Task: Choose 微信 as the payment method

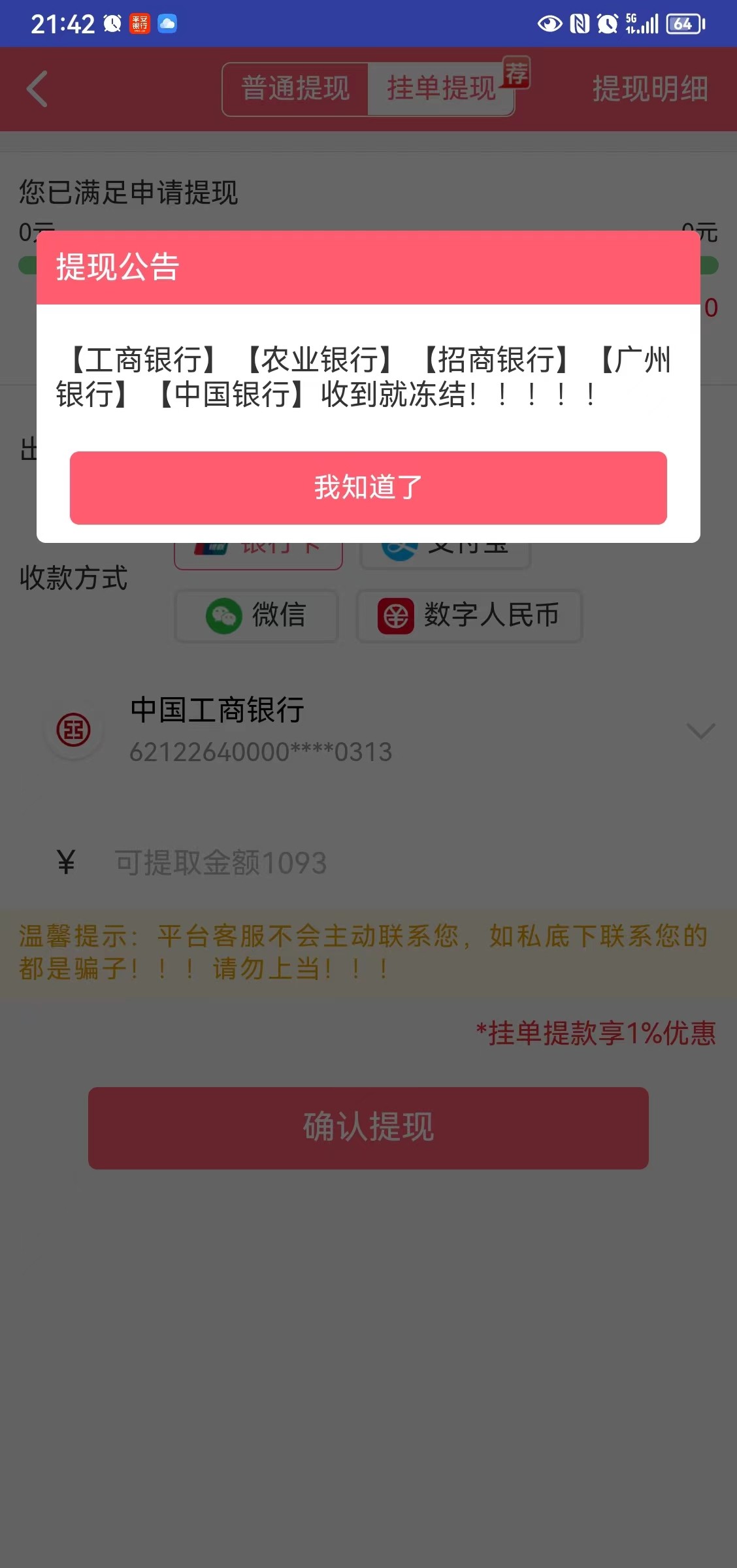Action: [x=256, y=615]
